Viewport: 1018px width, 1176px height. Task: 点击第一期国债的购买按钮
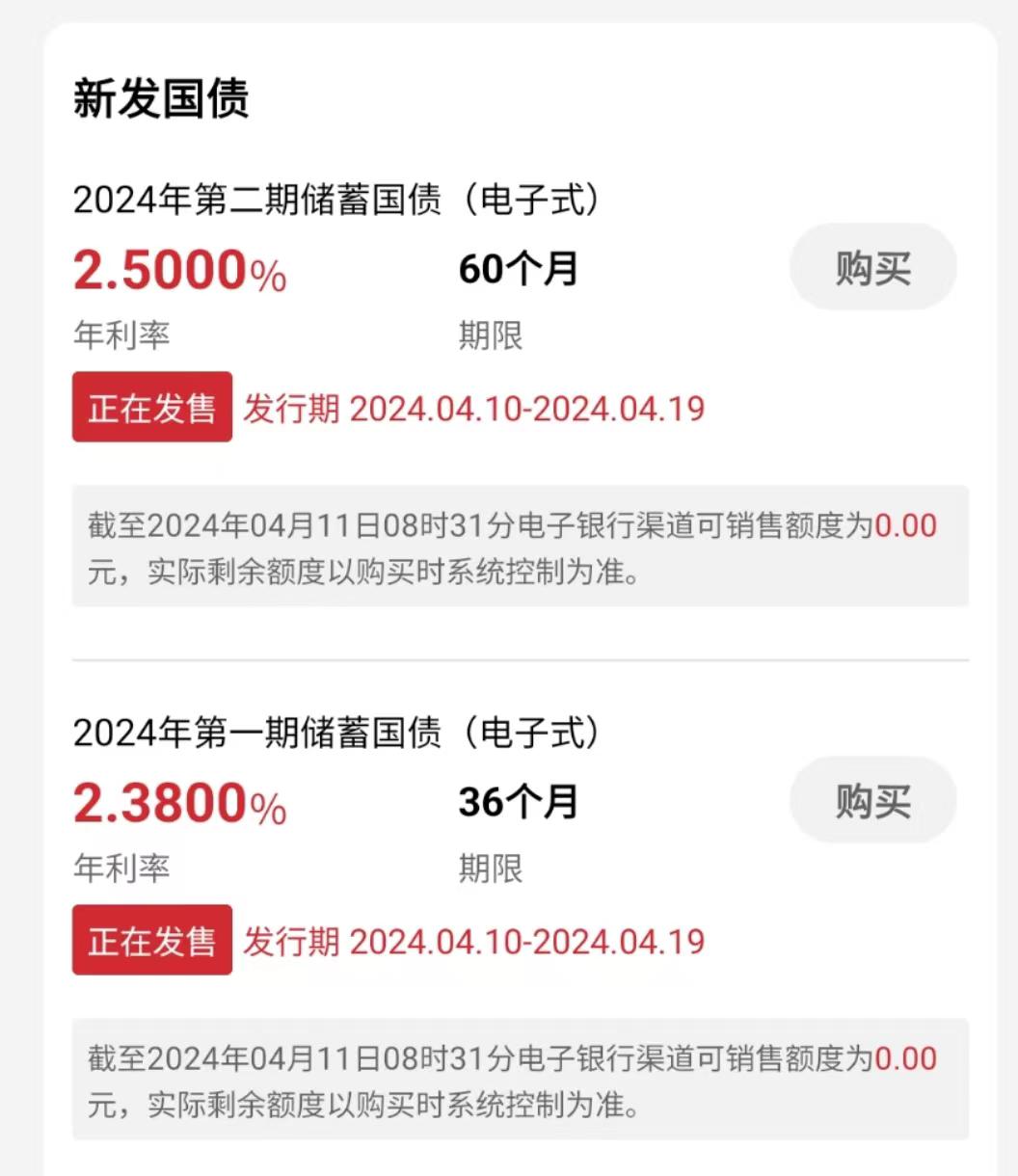point(871,800)
